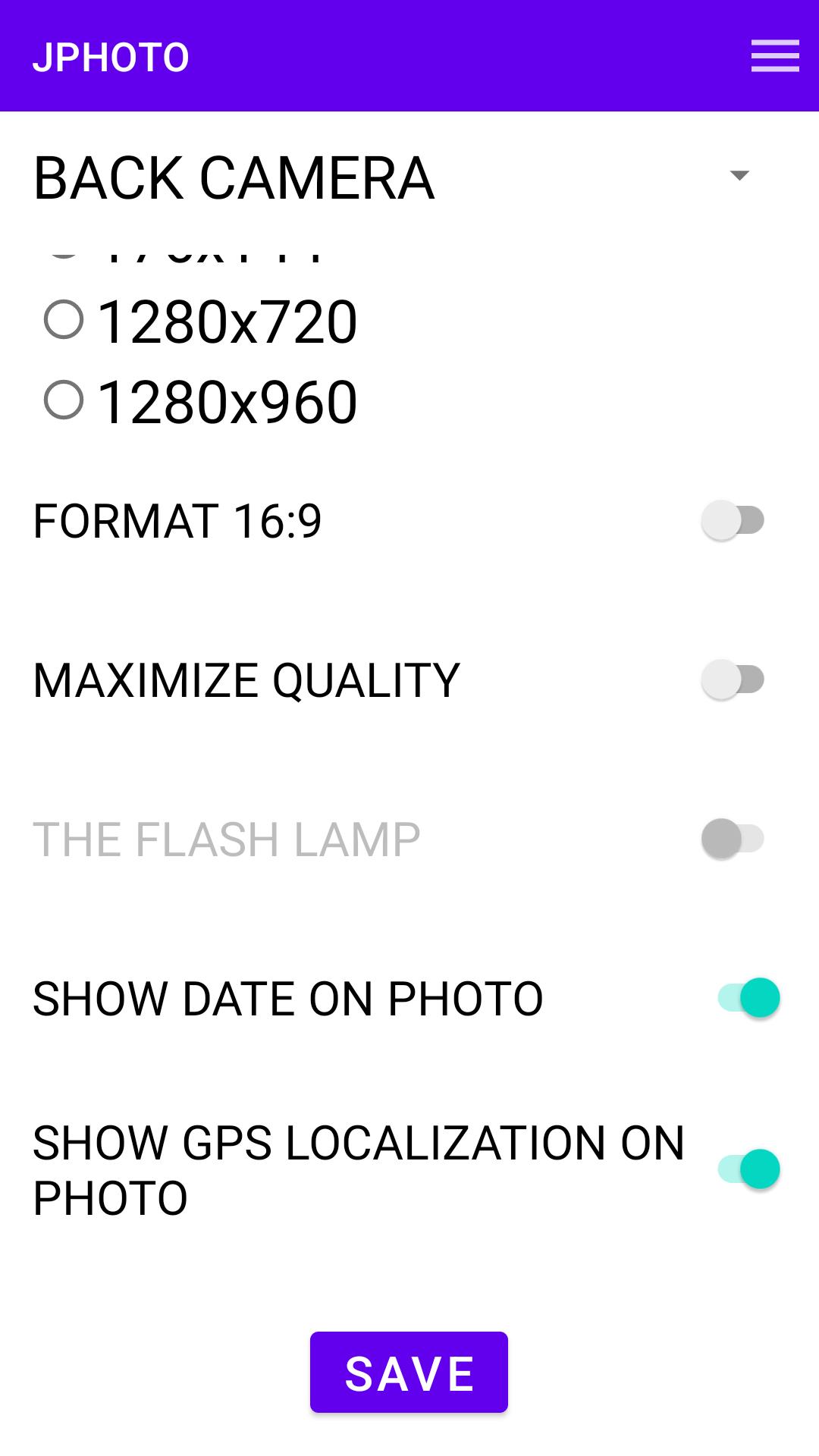Tap the Save button

click(409, 1372)
